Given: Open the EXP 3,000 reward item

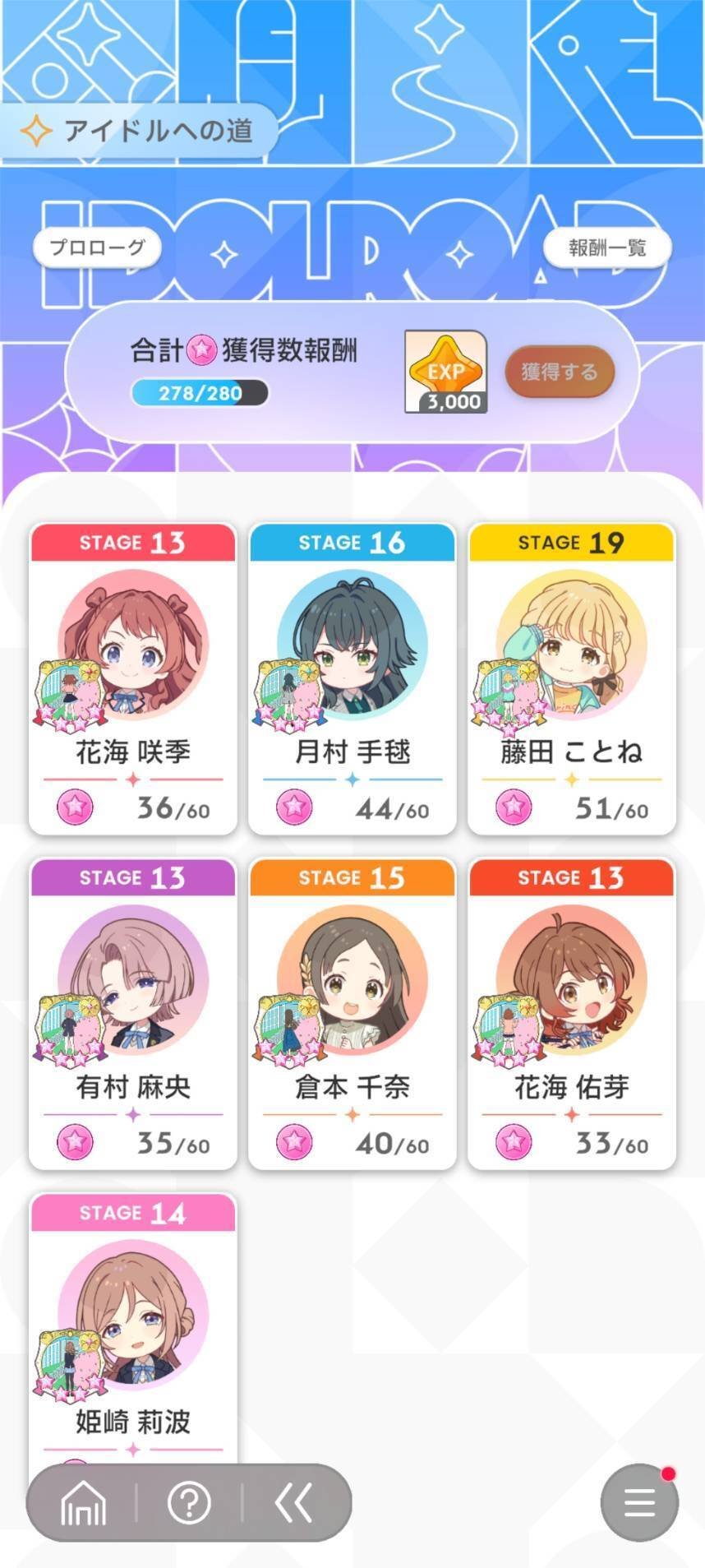Looking at the screenshot, I should (446, 372).
